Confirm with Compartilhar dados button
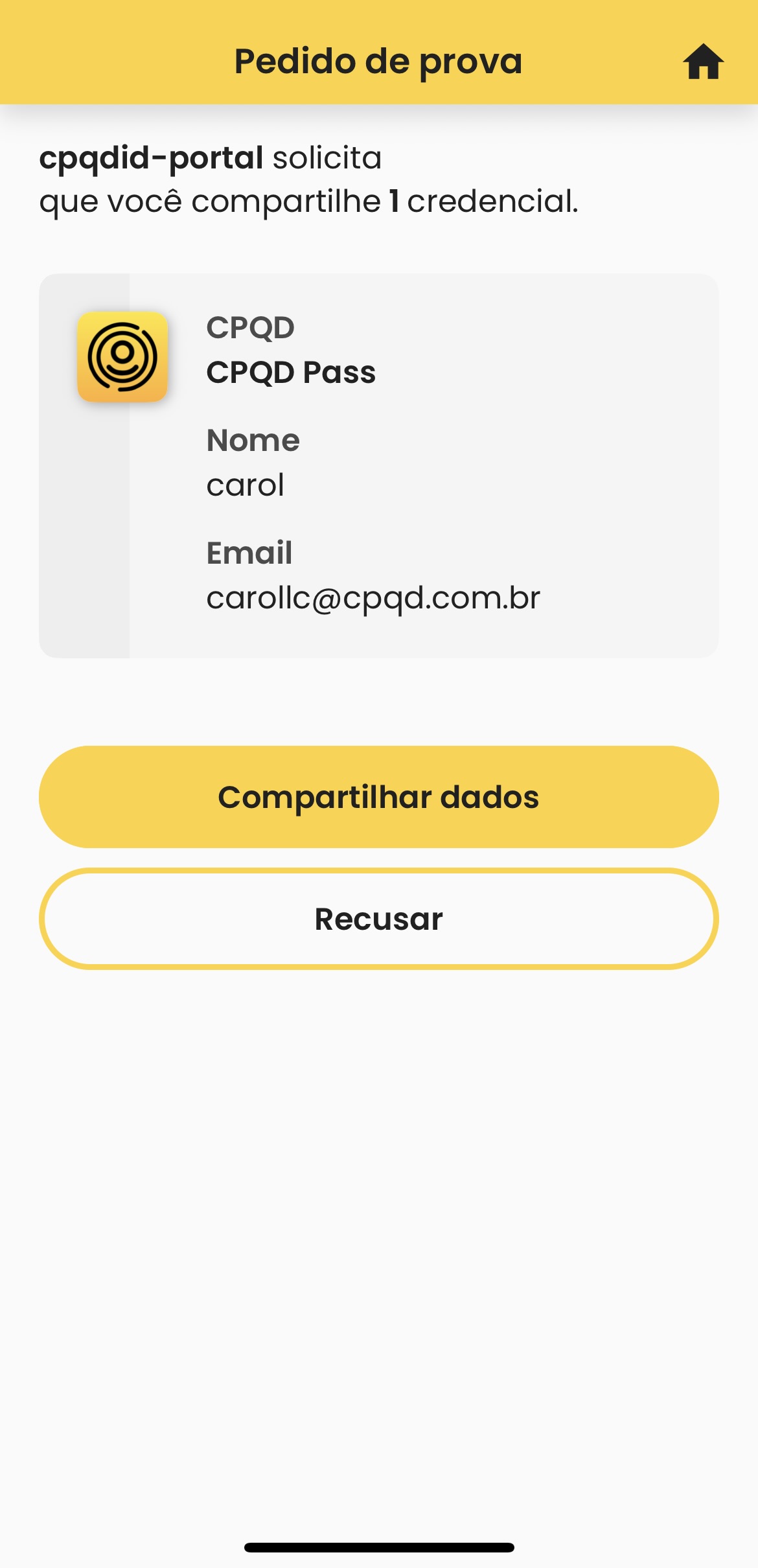The image size is (758, 1568). (x=379, y=797)
